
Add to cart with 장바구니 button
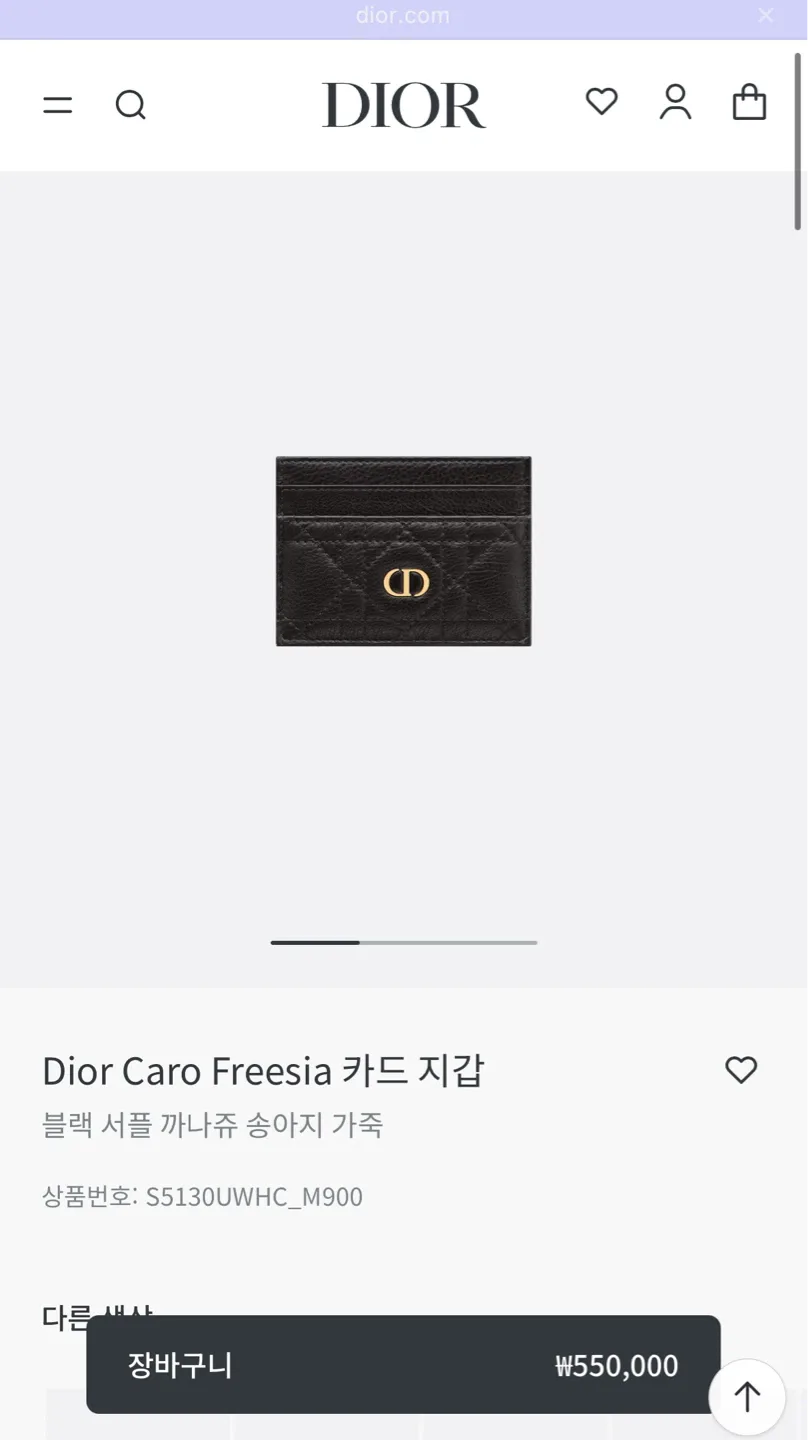[403, 1364]
